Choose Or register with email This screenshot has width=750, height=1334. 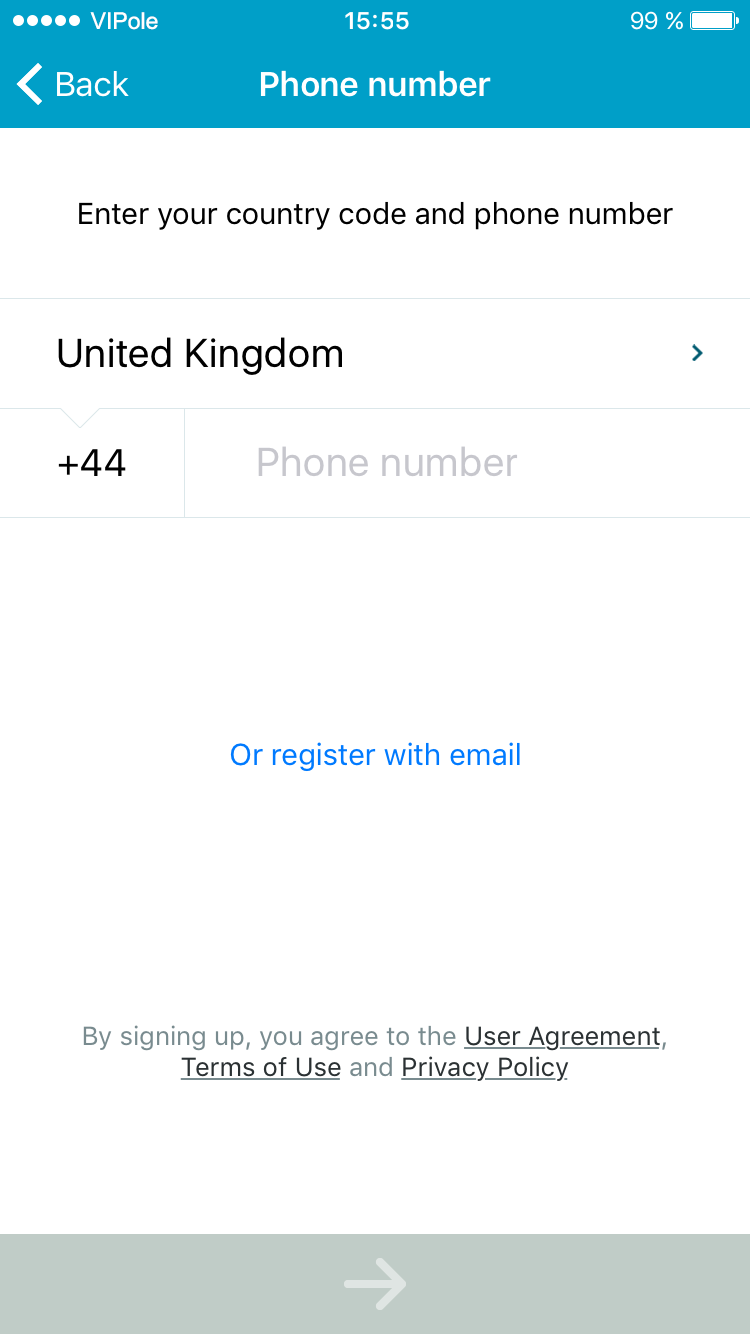point(375,754)
